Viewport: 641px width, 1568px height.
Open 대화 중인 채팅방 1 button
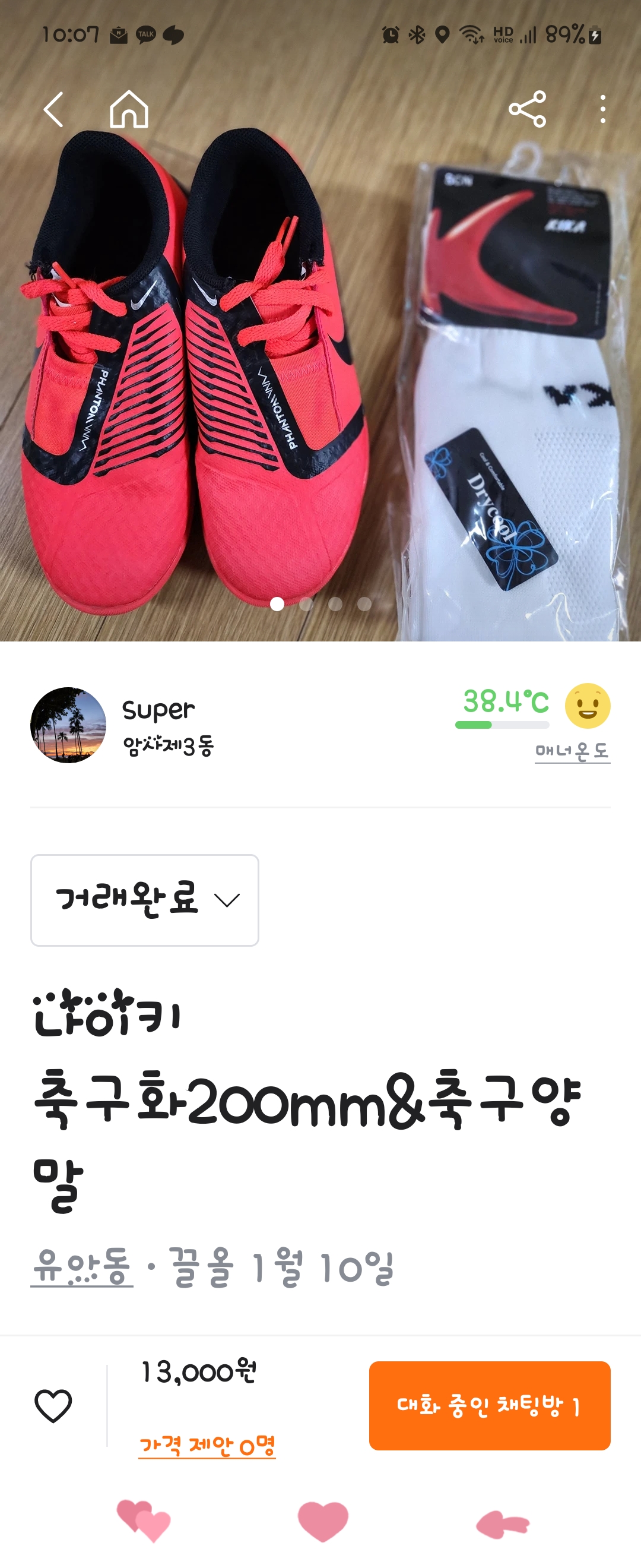[x=490, y=1405]
